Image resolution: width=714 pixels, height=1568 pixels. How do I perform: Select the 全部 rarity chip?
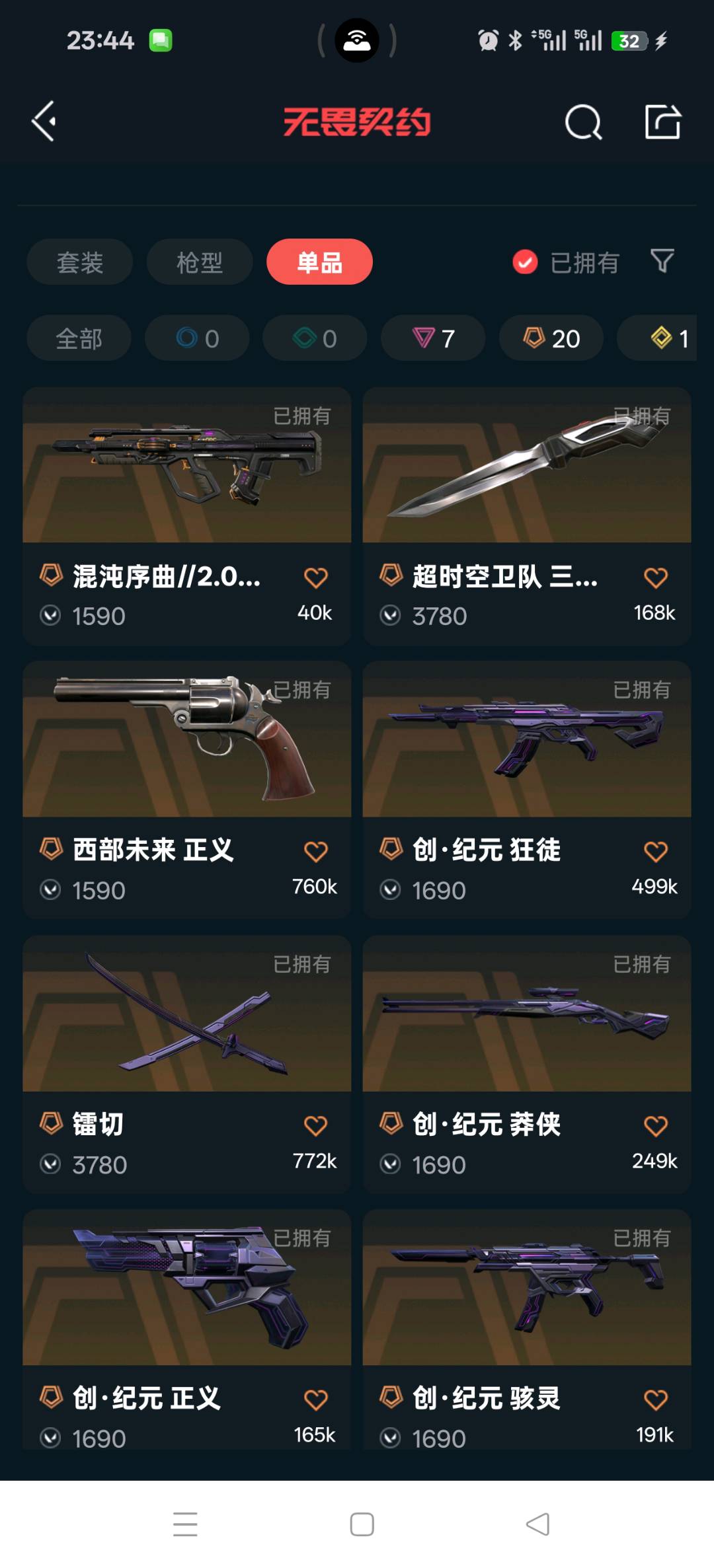click(79, 338)
